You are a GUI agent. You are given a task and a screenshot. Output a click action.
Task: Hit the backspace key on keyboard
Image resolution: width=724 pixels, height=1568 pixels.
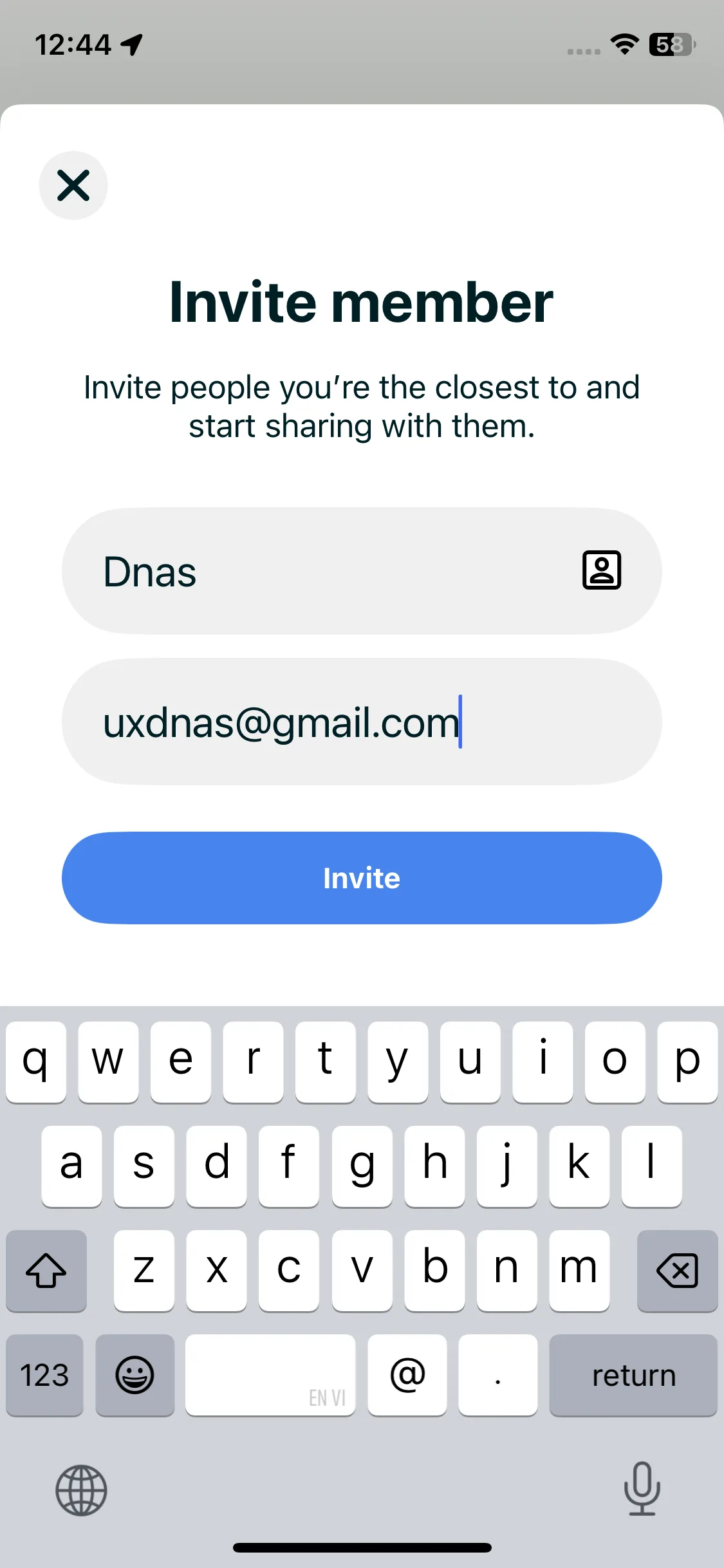(x=677, y=1271)
